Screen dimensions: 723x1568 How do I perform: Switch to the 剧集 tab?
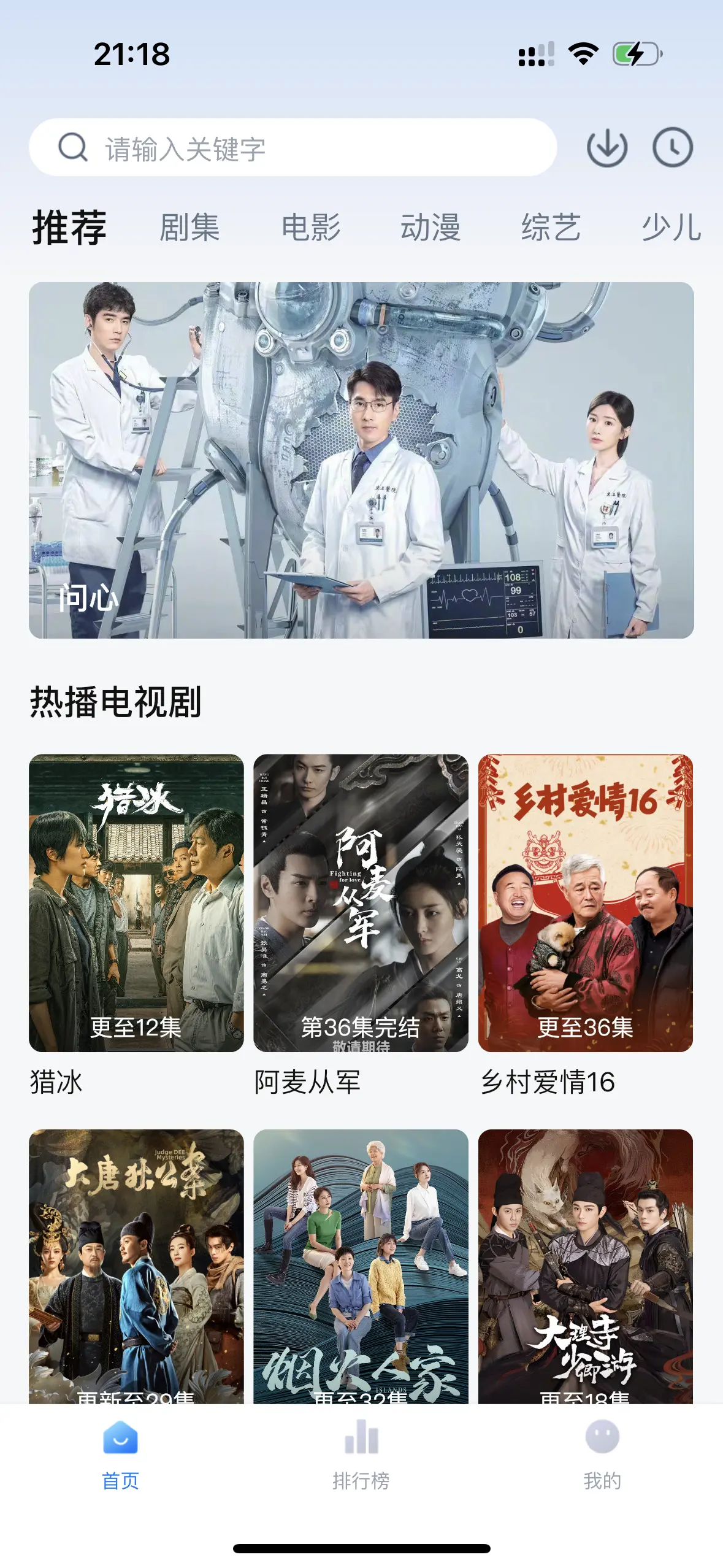[x=189, y=228]
